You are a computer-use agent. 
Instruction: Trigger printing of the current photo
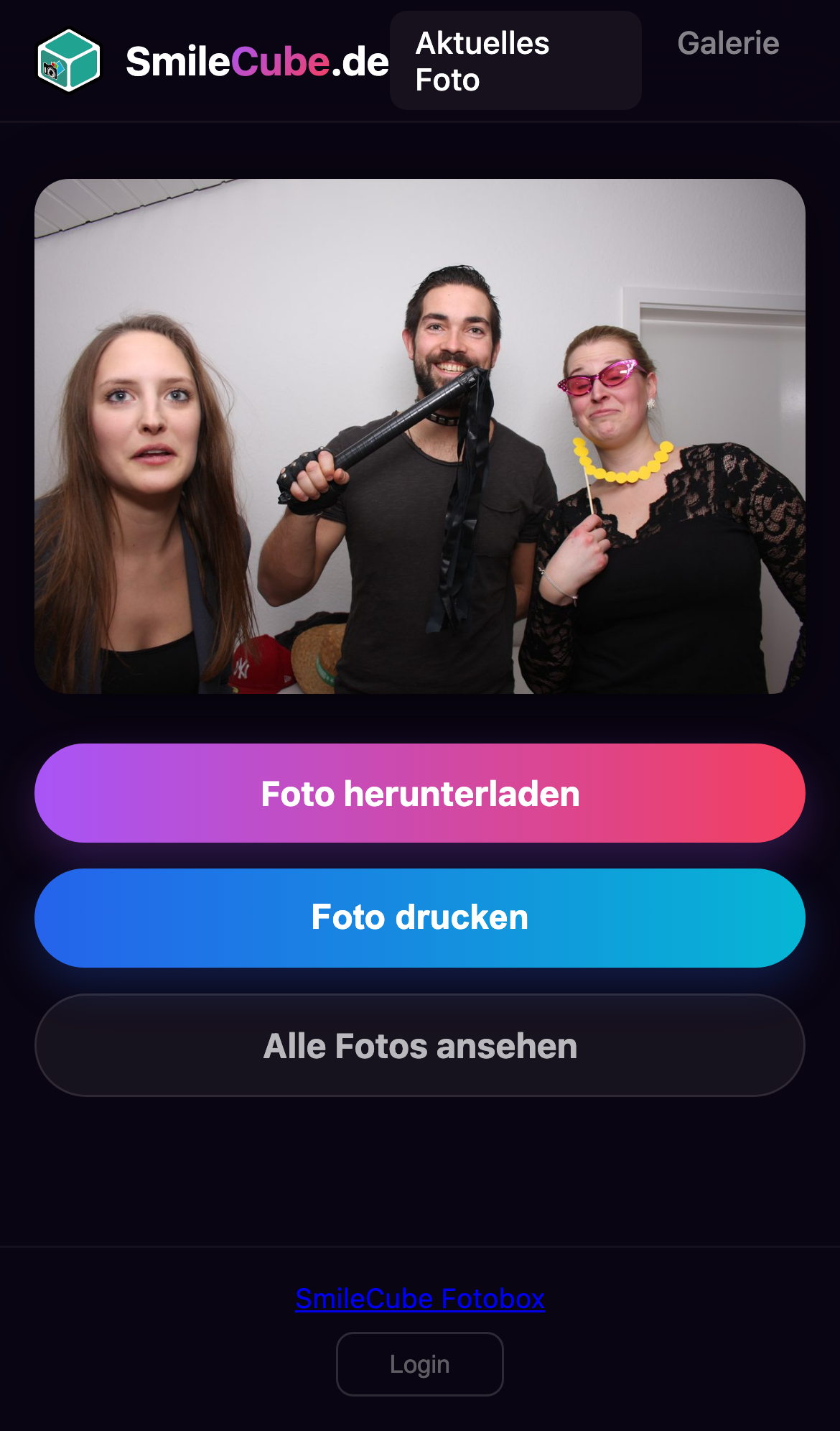pos(419,917)
